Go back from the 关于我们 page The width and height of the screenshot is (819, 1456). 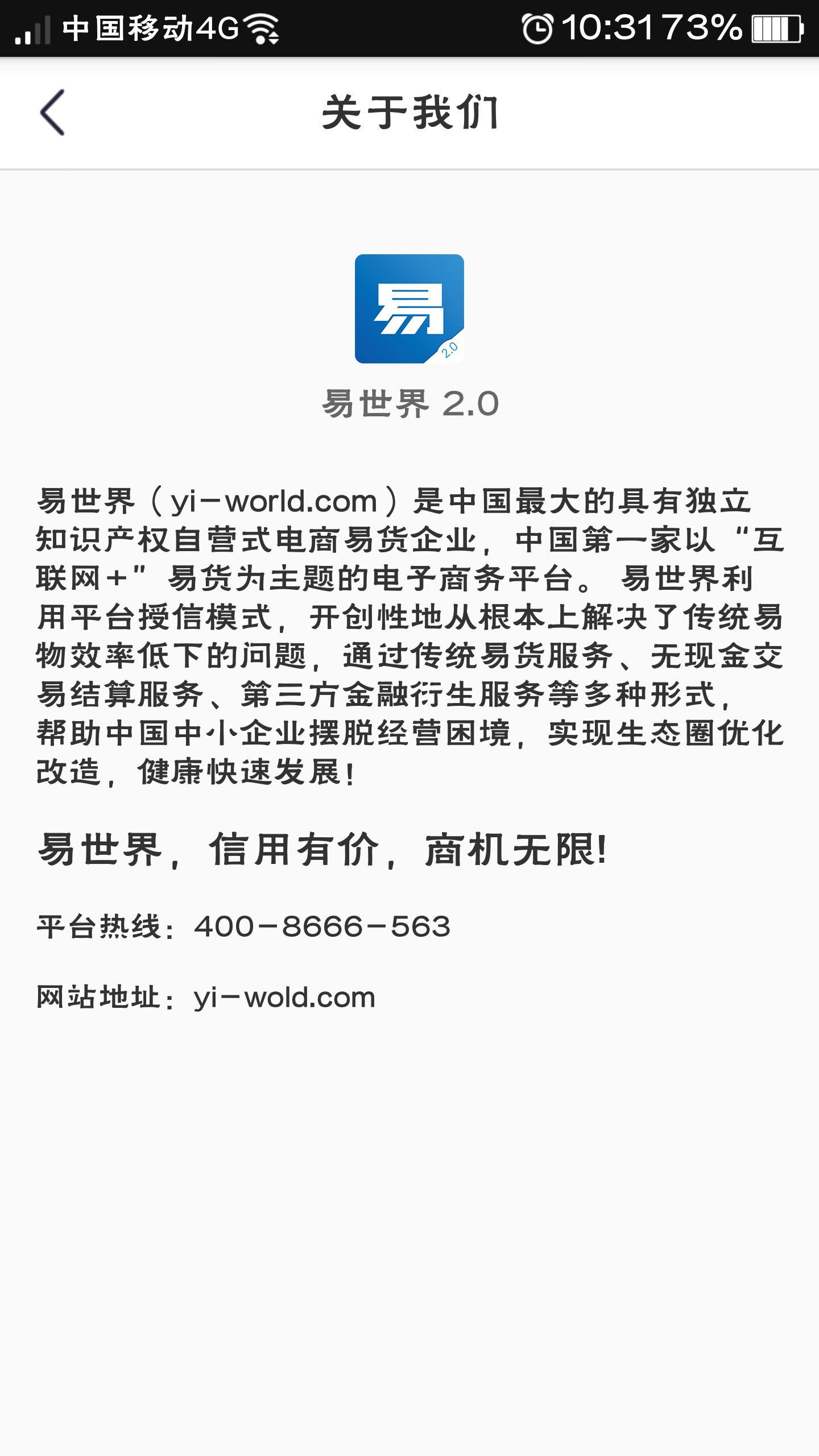(x=52, y=113)
